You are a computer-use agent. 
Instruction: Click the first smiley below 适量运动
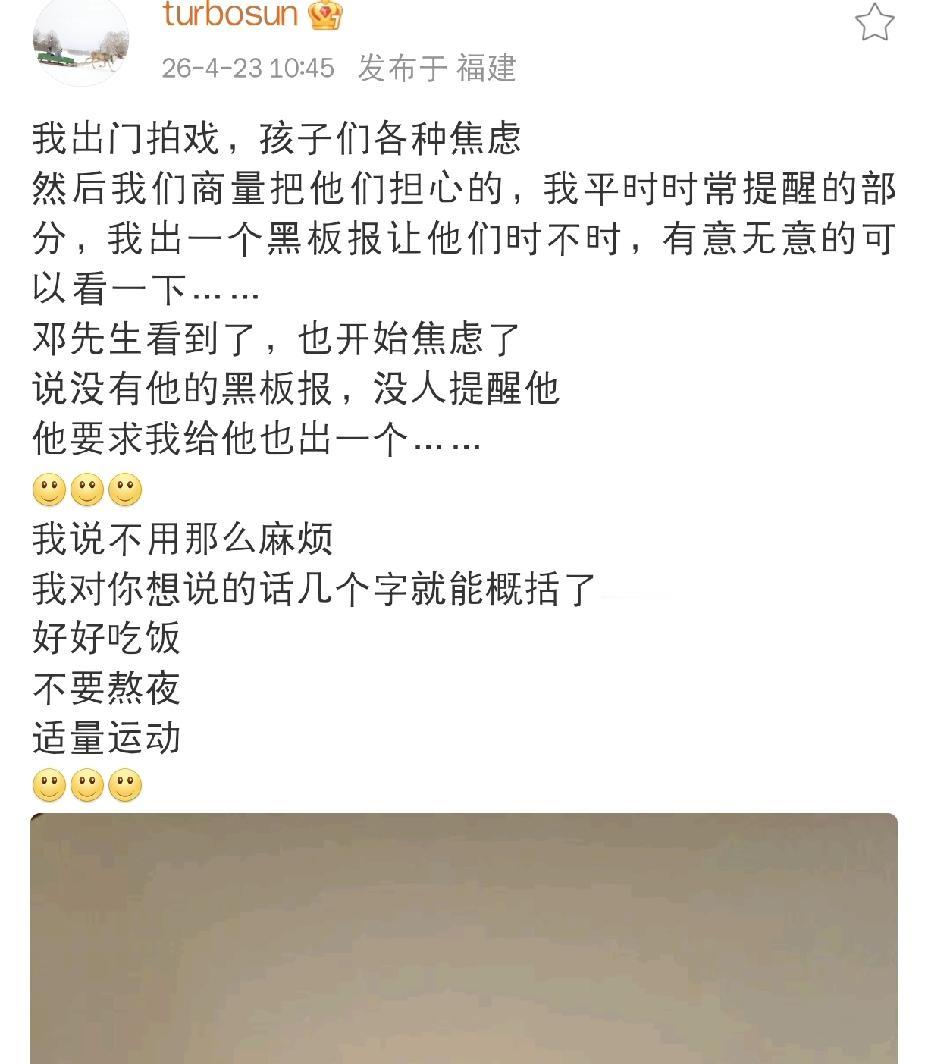[48, 786]
